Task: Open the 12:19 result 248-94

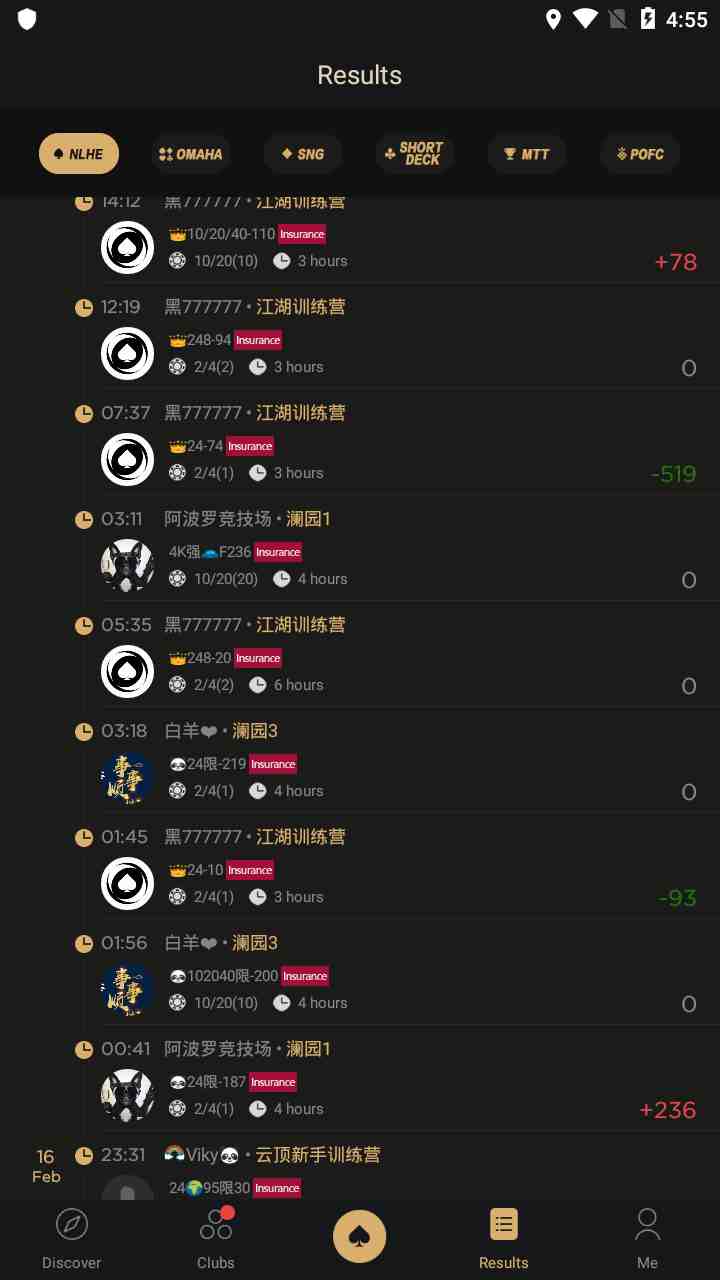Action: pyautogui.click(x=400, y=336)
